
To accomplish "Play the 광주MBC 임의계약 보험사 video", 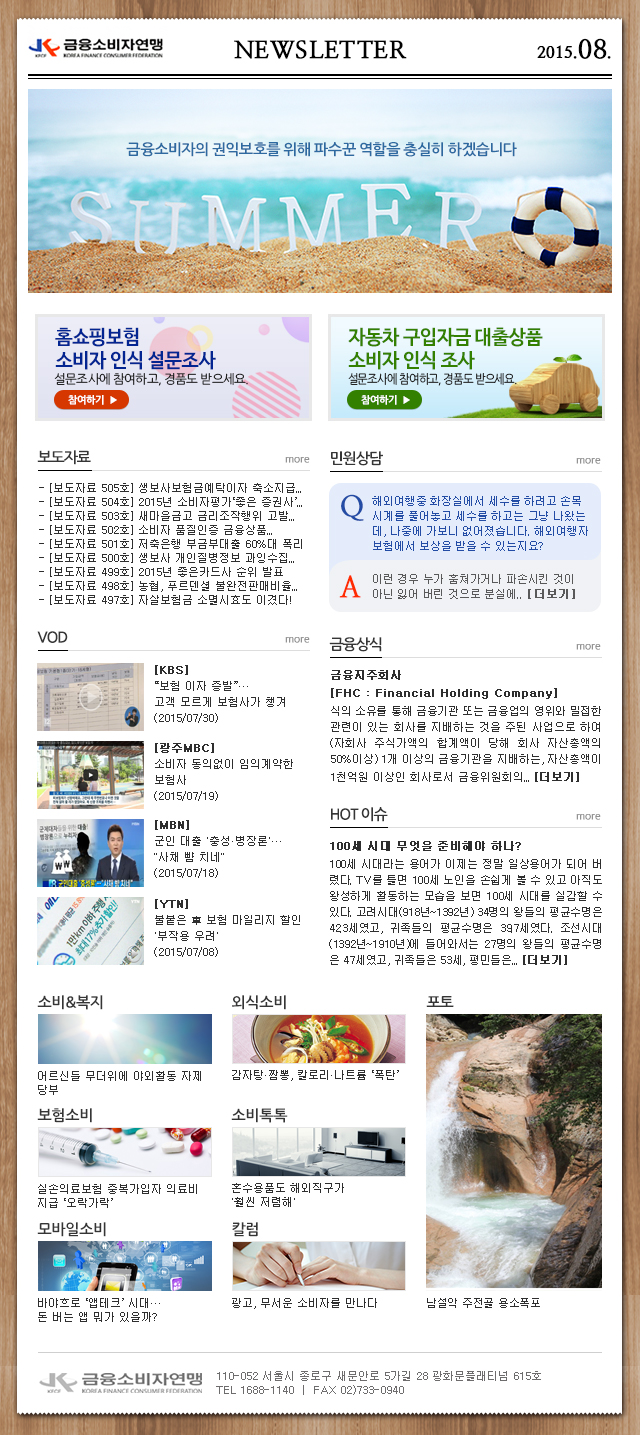I will [x=90, y=774].
